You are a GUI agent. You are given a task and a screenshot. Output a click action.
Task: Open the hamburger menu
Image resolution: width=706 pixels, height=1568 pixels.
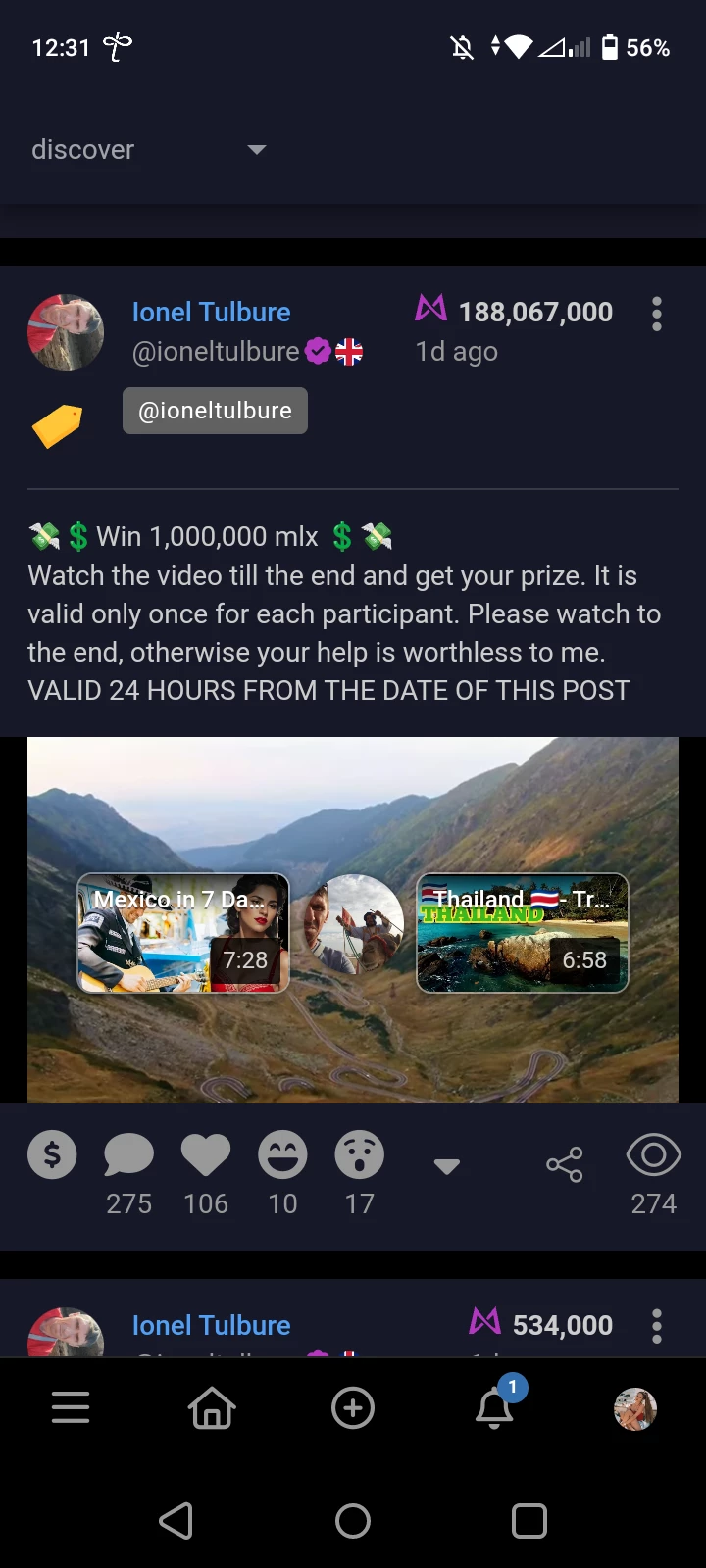click(x=71, y=1407)
